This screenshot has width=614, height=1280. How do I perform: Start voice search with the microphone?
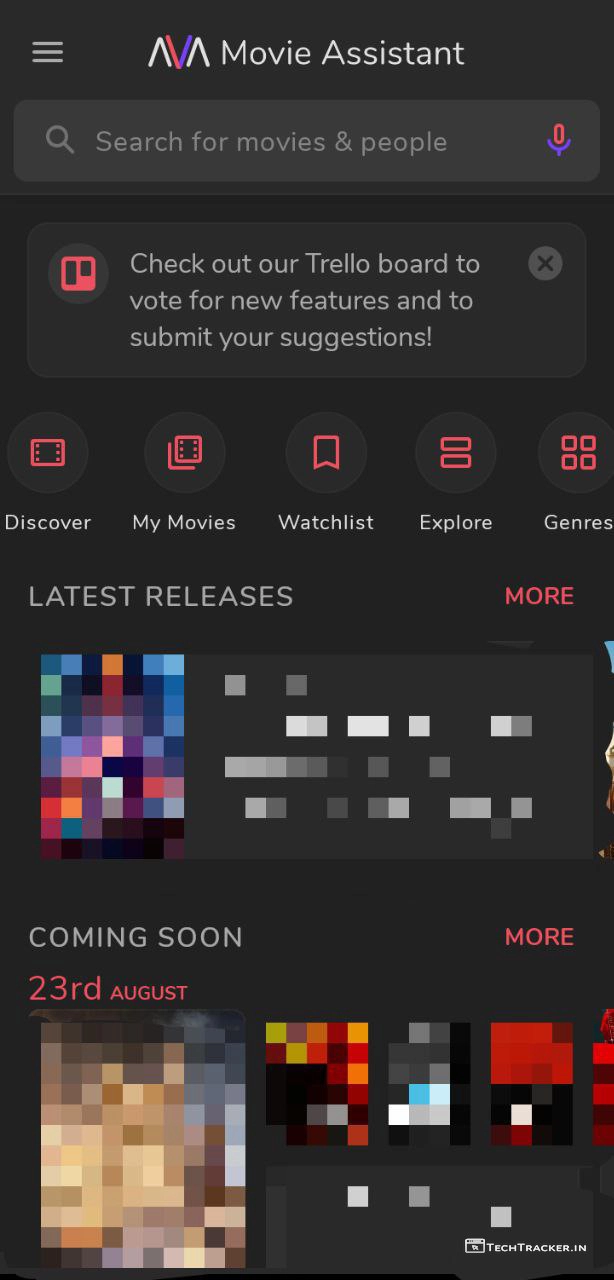[x=559, y=141]
